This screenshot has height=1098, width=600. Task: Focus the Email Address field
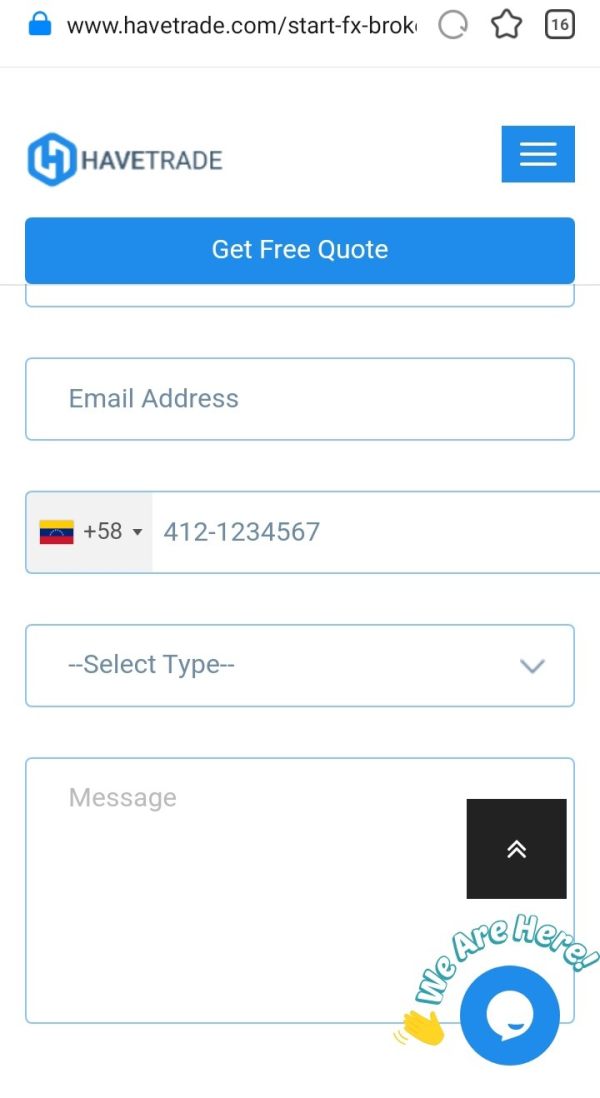tap(300, 399)
